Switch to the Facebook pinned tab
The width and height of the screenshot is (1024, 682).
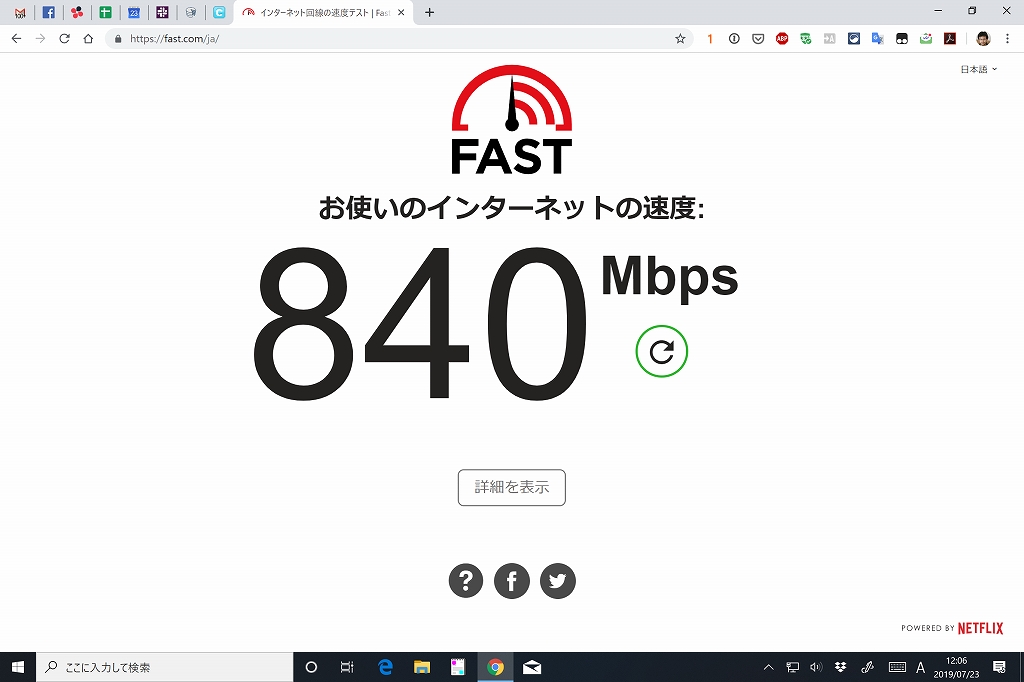tap(48, 12)
